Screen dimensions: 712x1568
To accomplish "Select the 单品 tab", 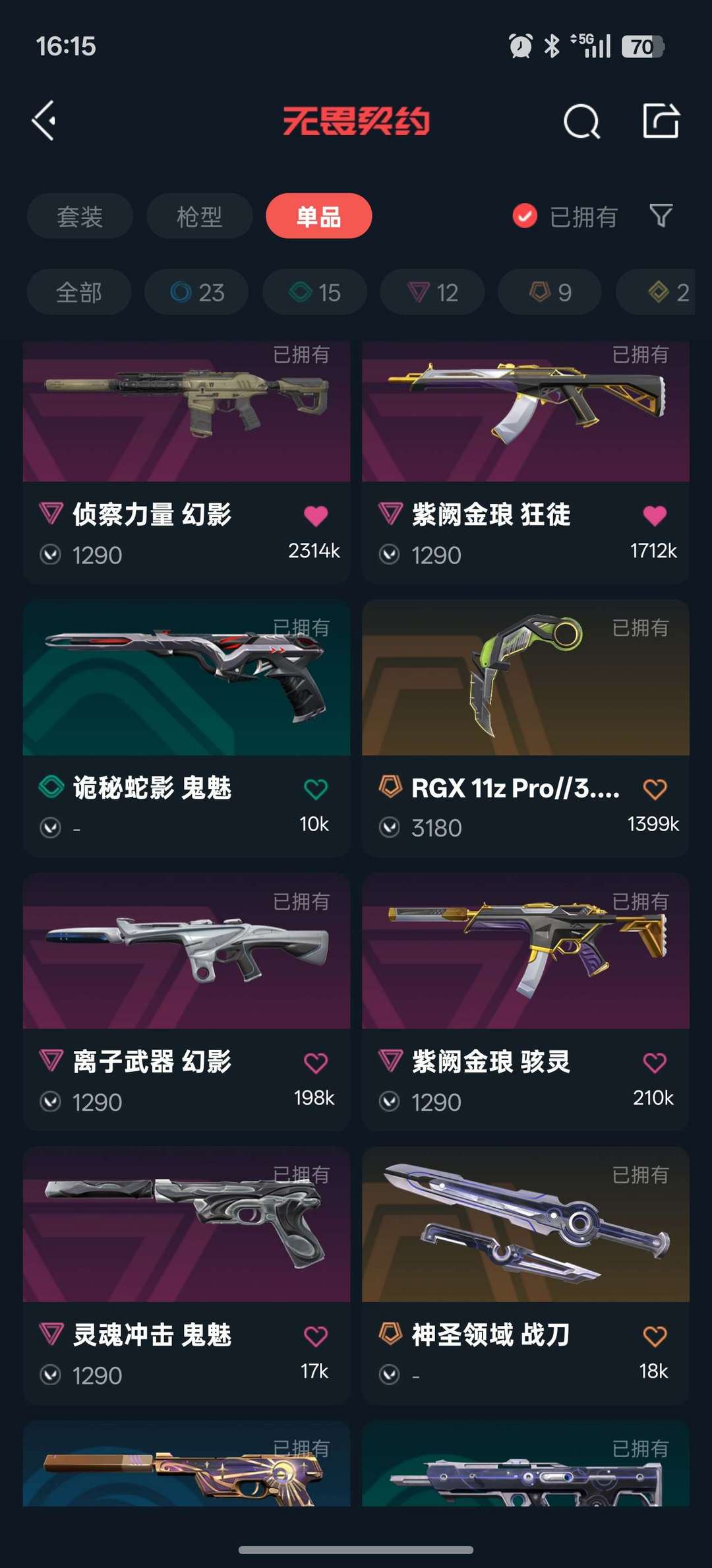I will [x=318, y=216].
